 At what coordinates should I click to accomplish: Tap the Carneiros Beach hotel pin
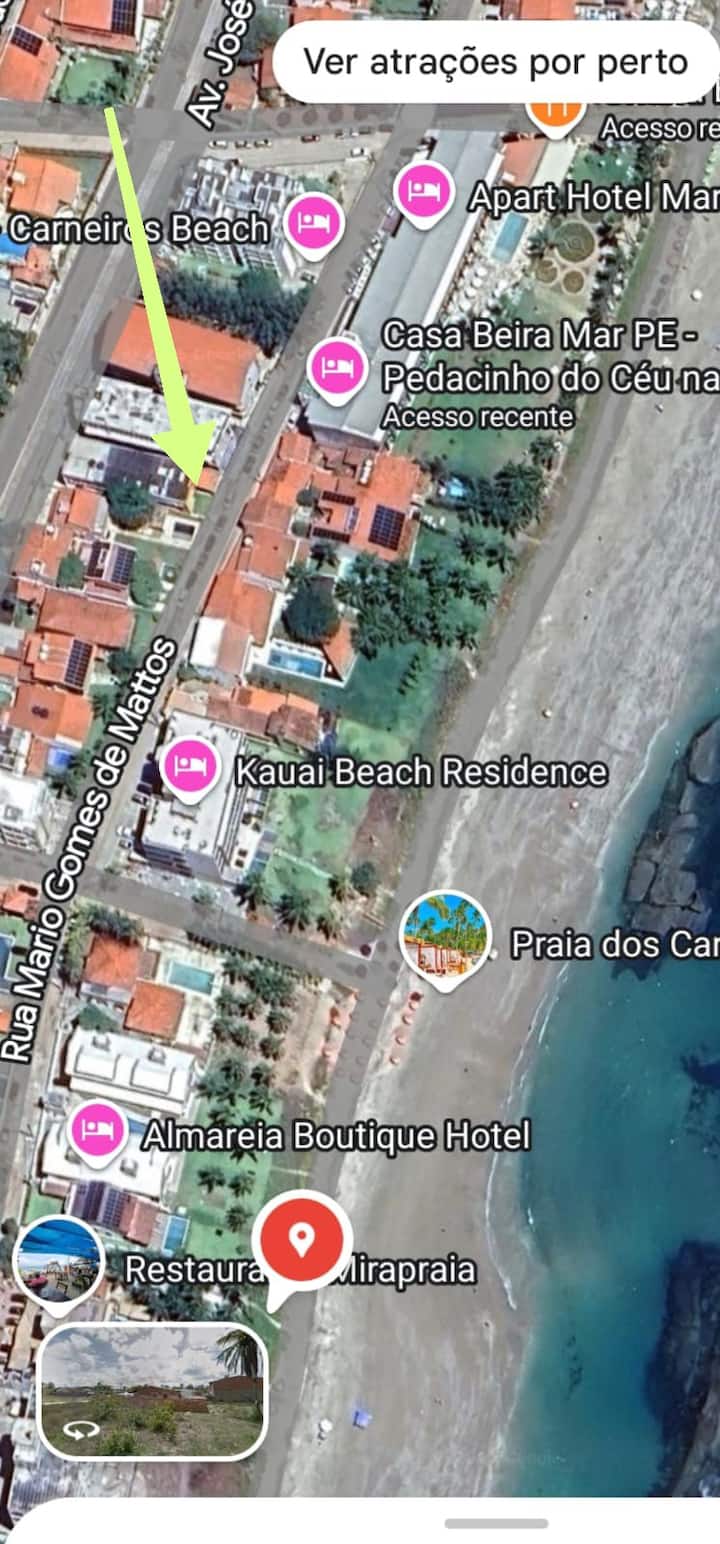point(314,222)
